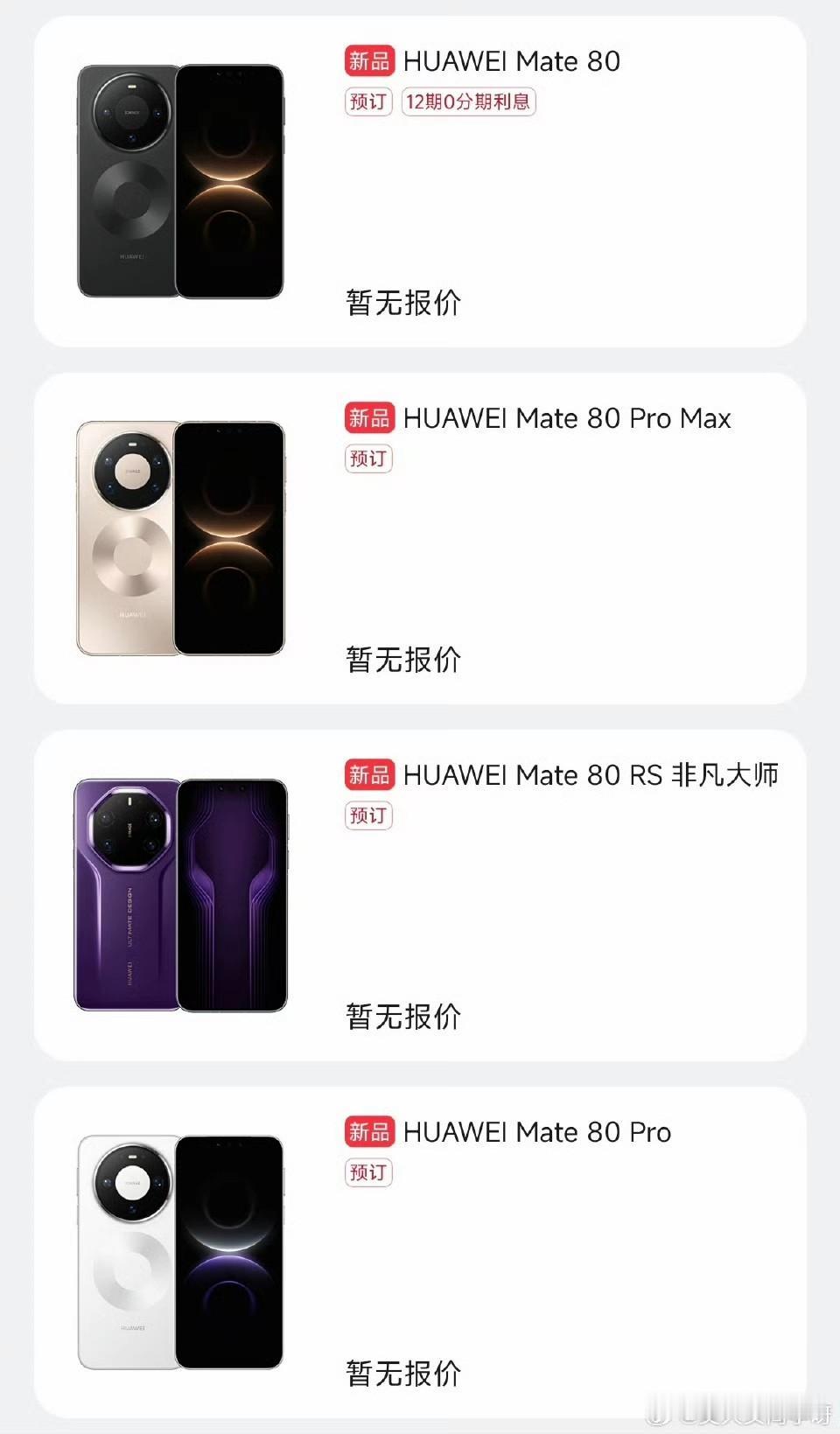Click the 新品 badge on Mate 80 Pro
840x1434 pixels.
point(368,1132)
